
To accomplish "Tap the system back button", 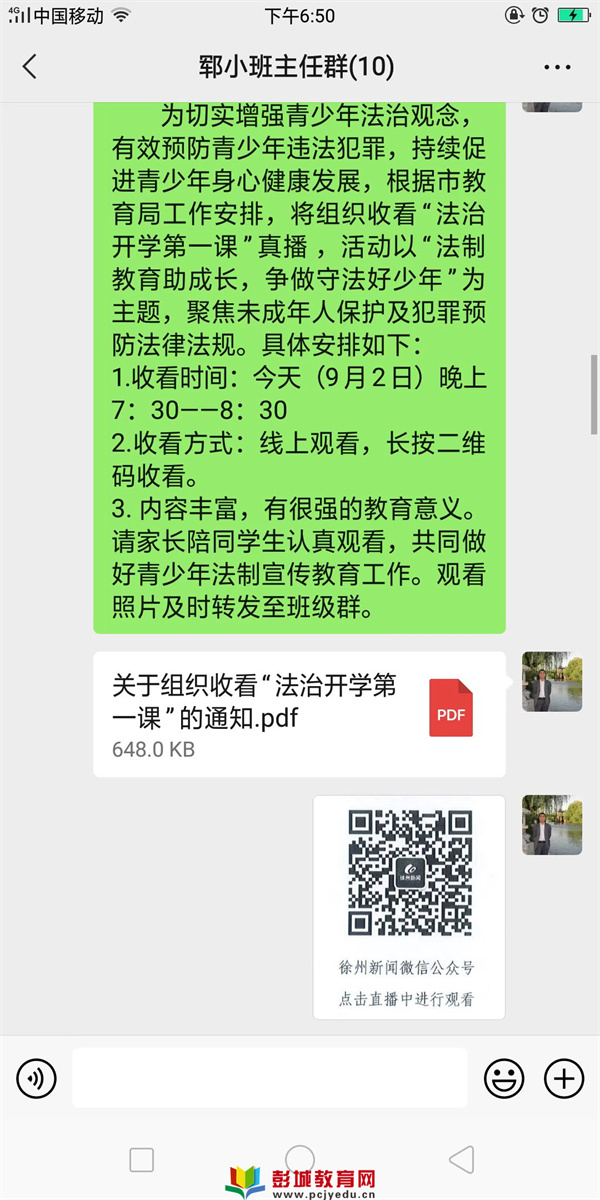I will [x=461, y=1160].
